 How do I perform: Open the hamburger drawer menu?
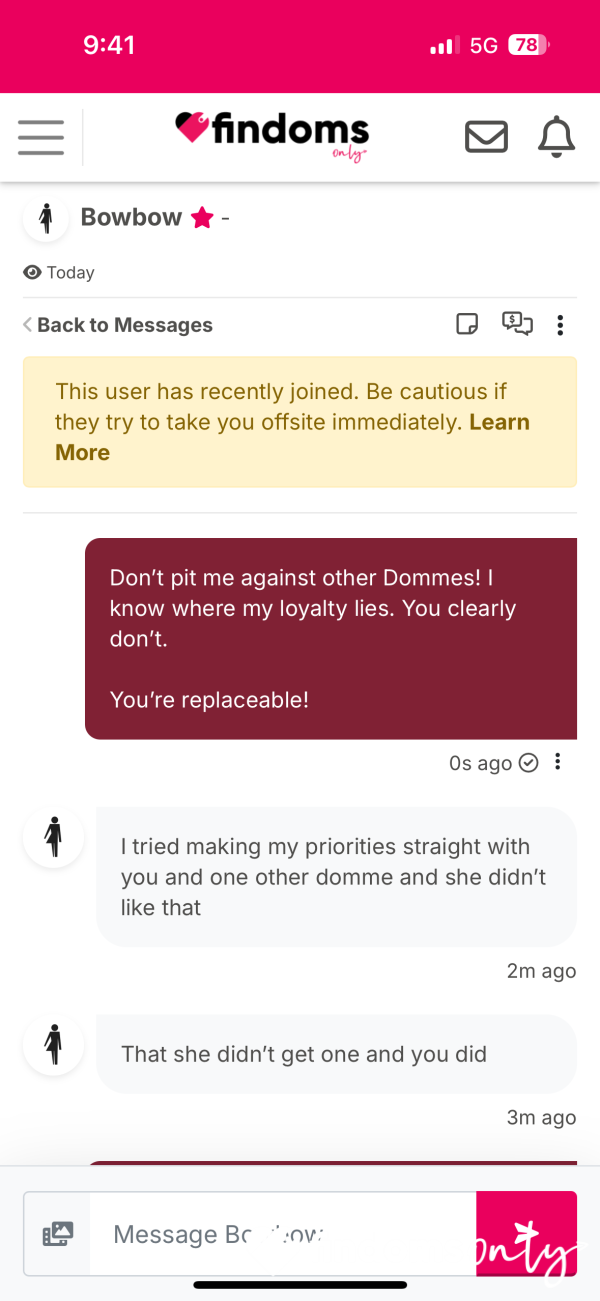tap(41, 137)
